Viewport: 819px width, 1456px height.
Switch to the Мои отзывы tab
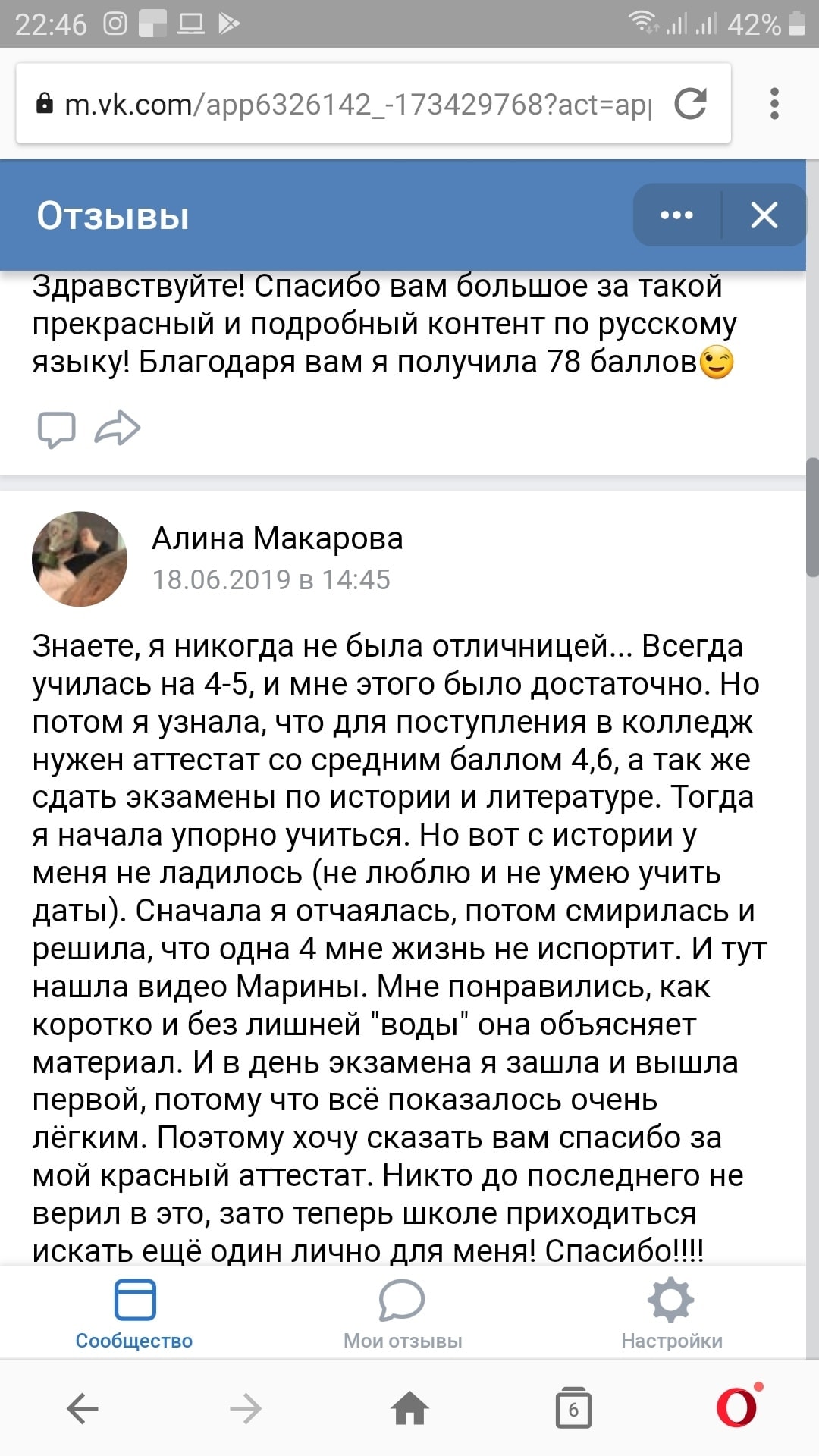point(402,1313)
